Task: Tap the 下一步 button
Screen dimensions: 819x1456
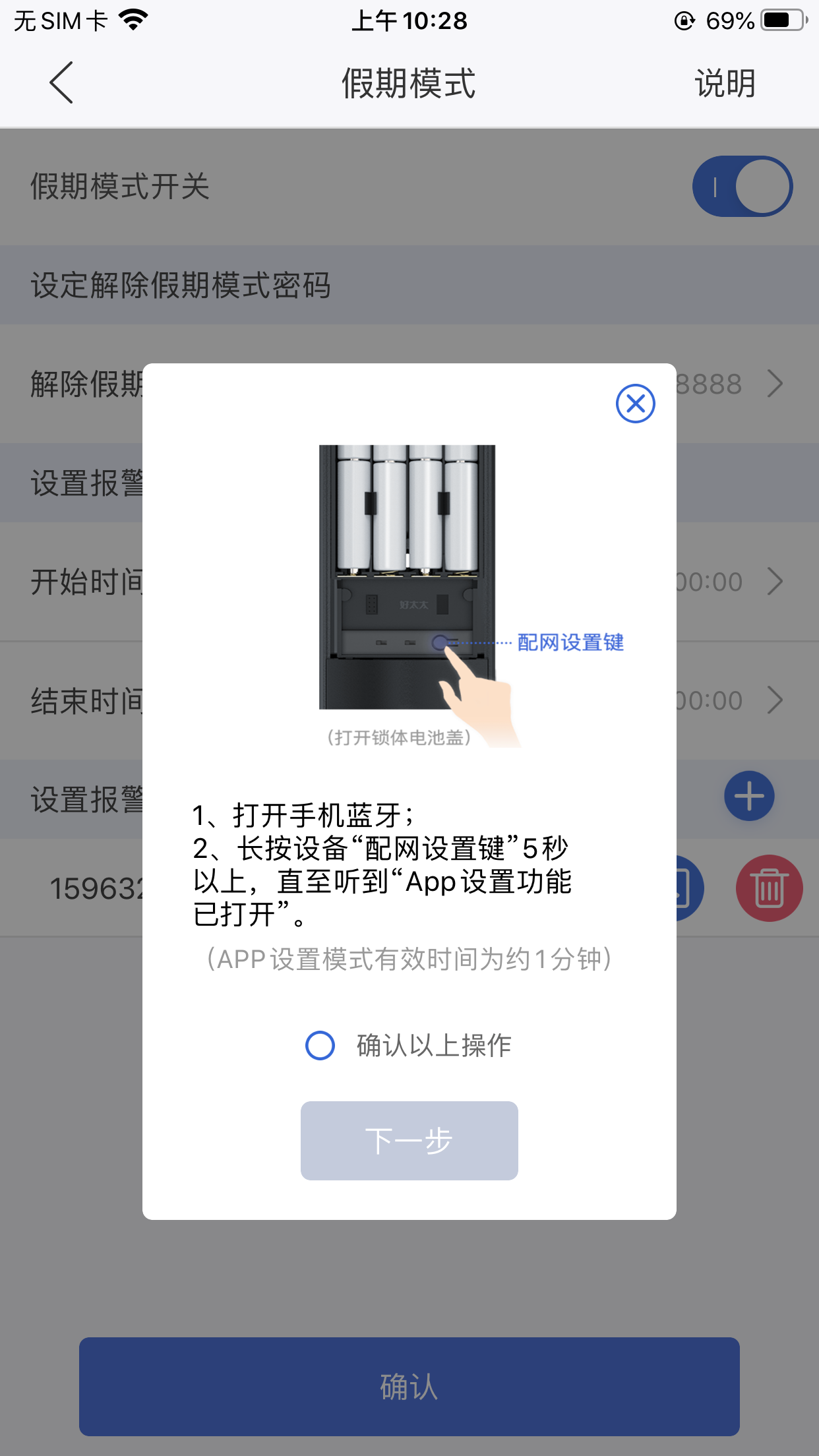Action: (409, 1140)
